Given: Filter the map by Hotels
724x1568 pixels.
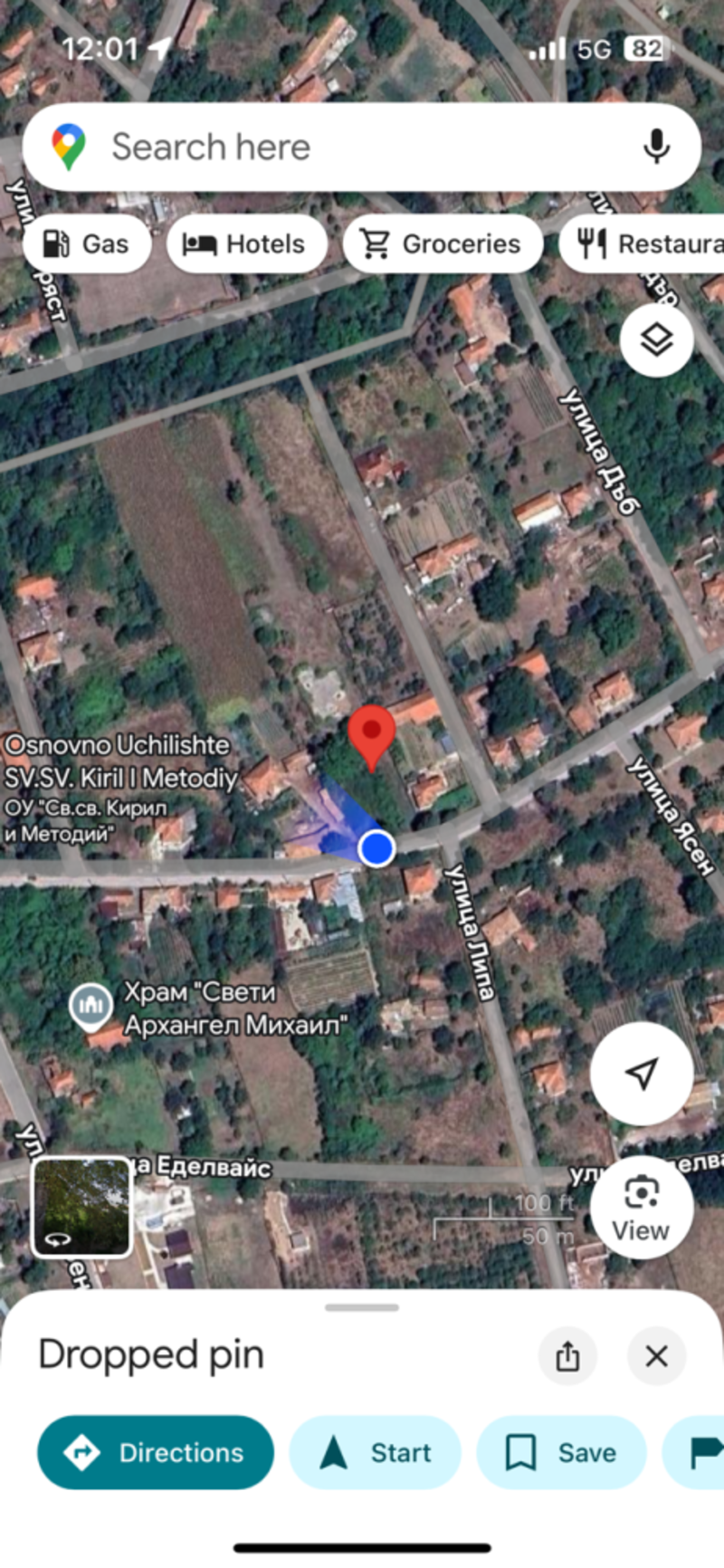Looking at the screenshot, I should (x=246, y=244).
